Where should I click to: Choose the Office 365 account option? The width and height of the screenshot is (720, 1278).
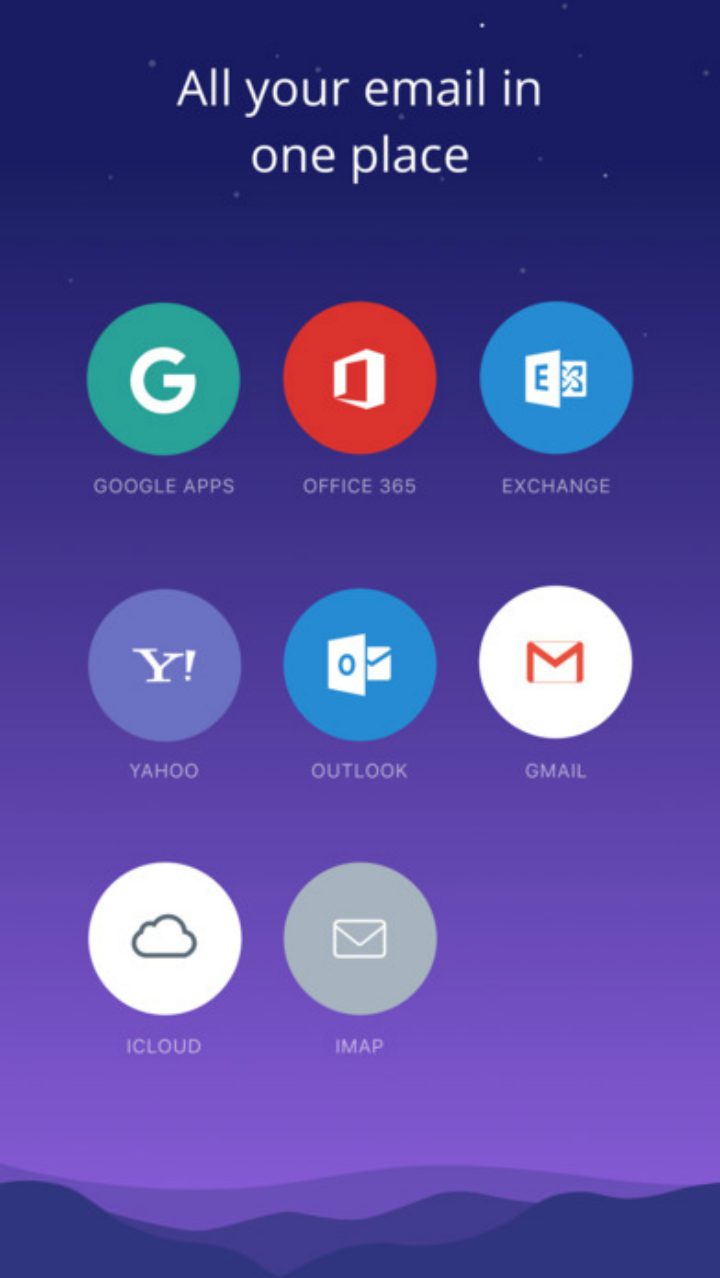(360, 380)
